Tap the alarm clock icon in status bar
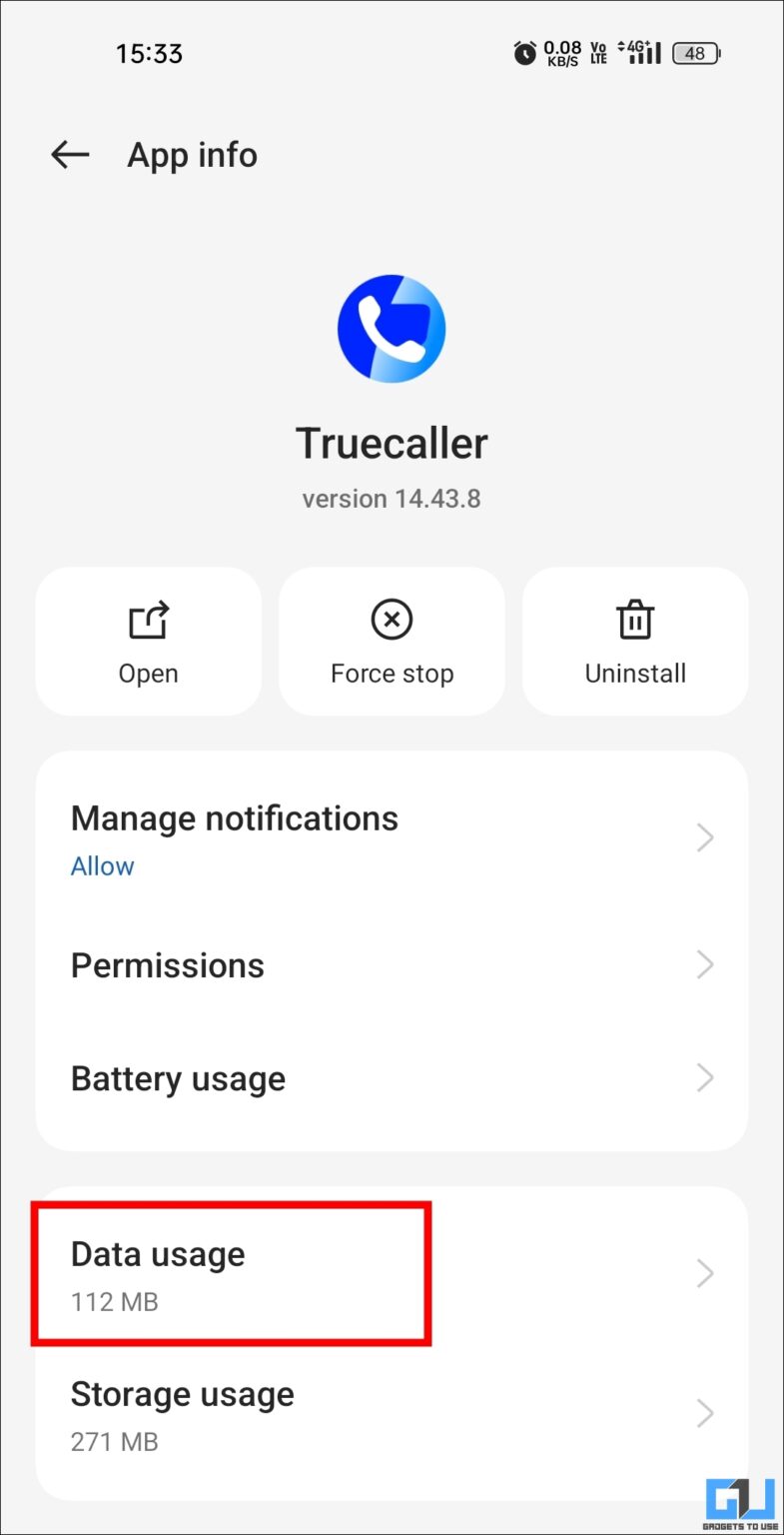This screenshot has height=1535, width=784. 523,55
